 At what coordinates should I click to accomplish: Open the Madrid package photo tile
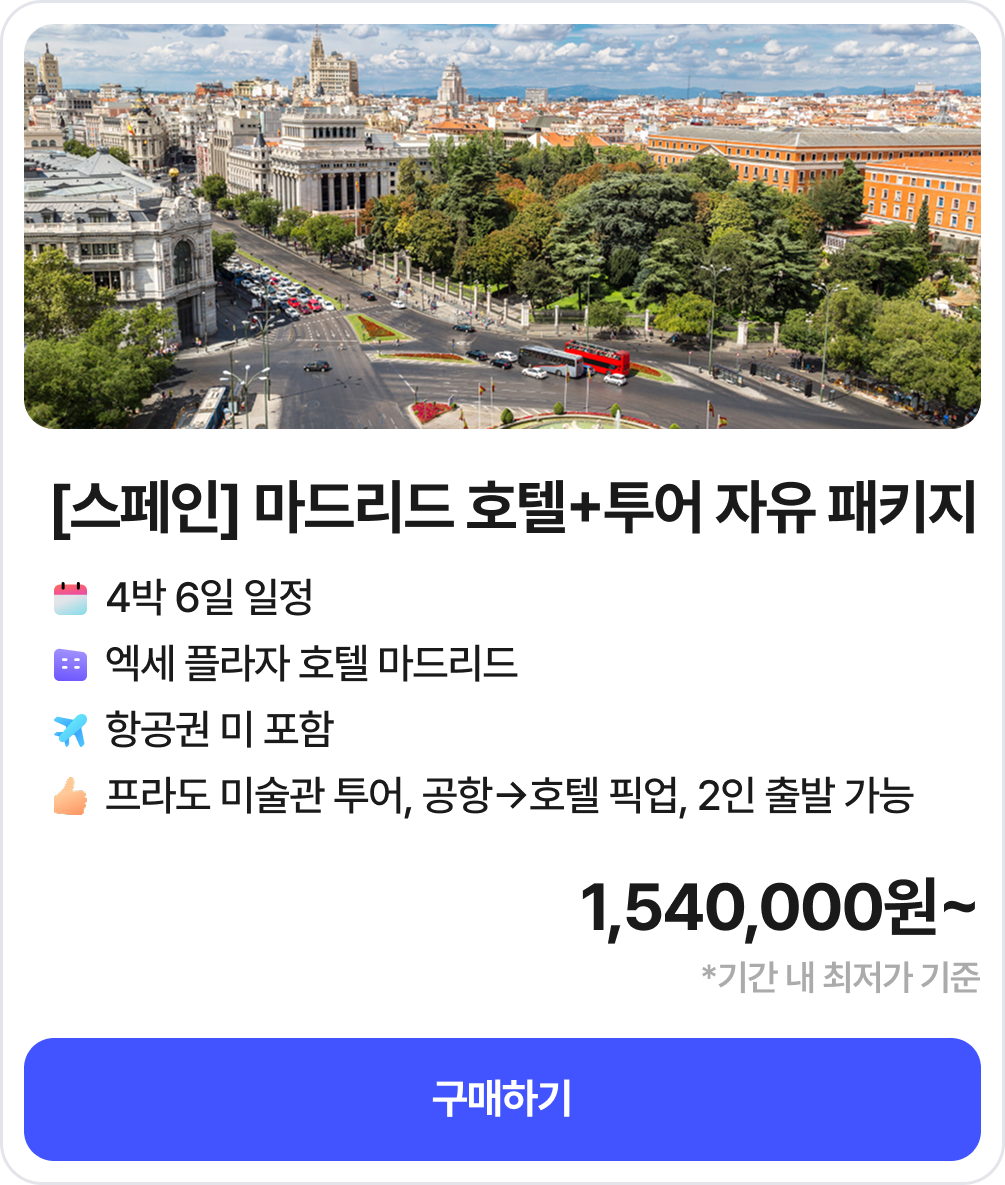click(502, 227)
